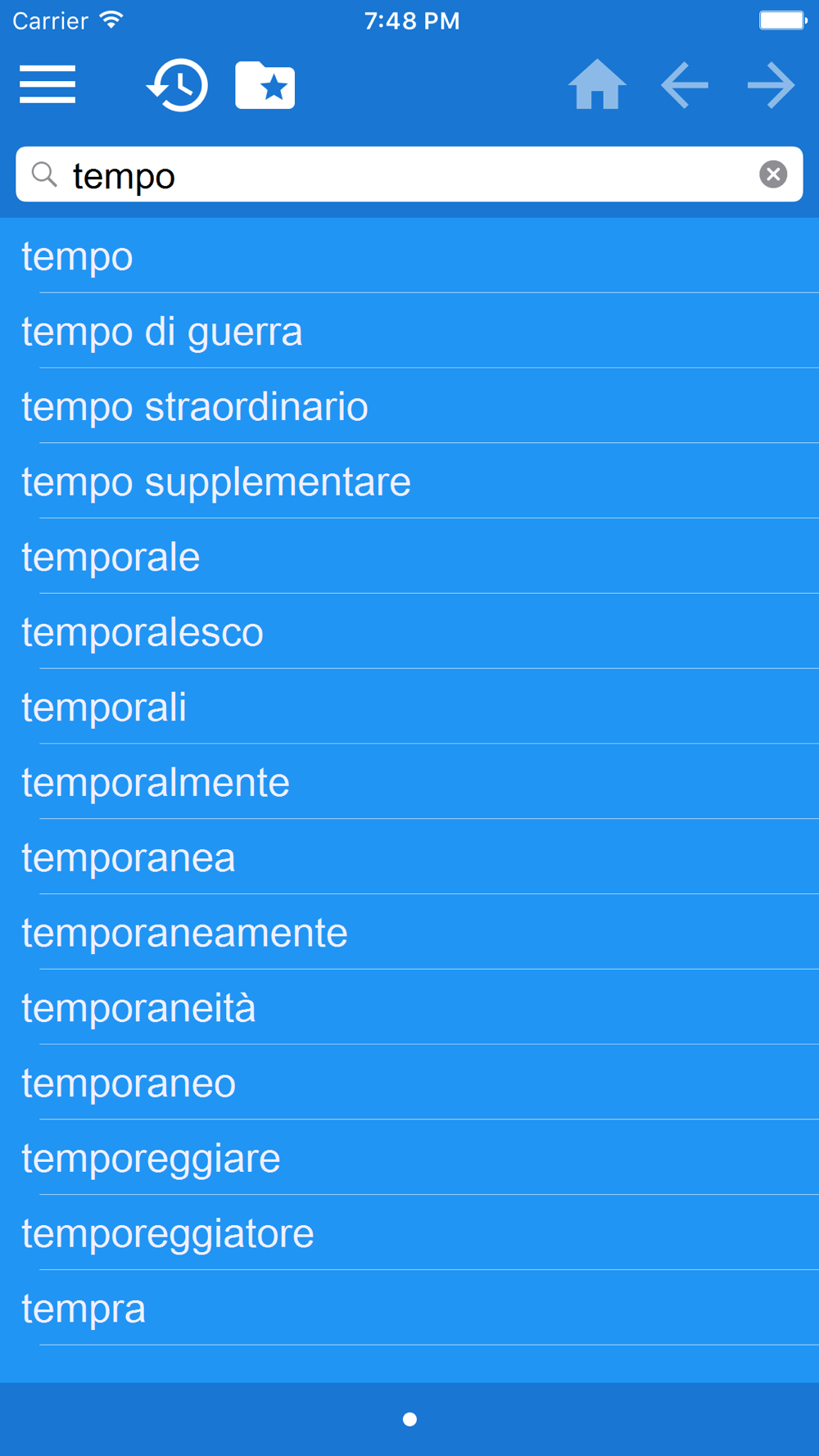
Task: Open the temporeggiare entry
Action: tap(151, 1159)
